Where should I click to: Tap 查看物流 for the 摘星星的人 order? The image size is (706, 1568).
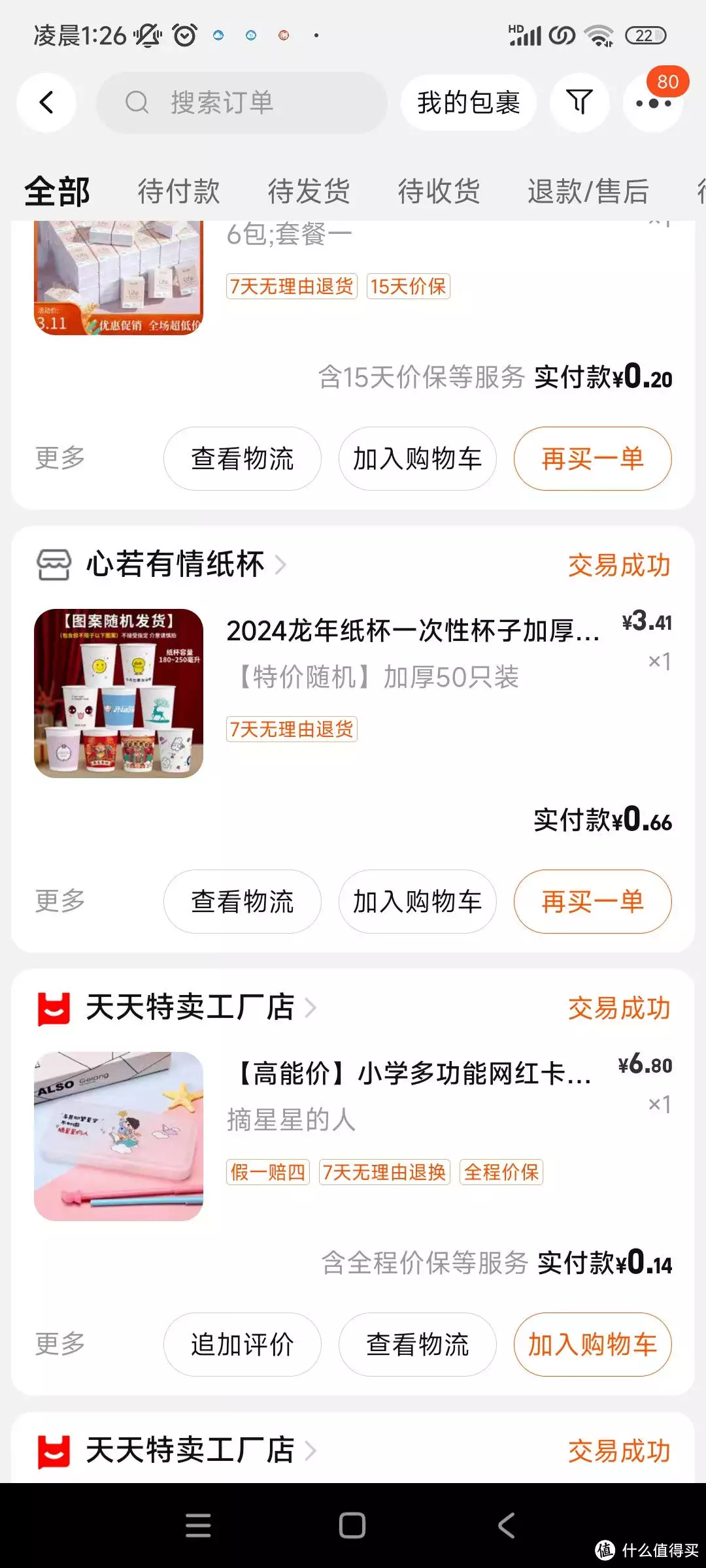point(417,1345)
